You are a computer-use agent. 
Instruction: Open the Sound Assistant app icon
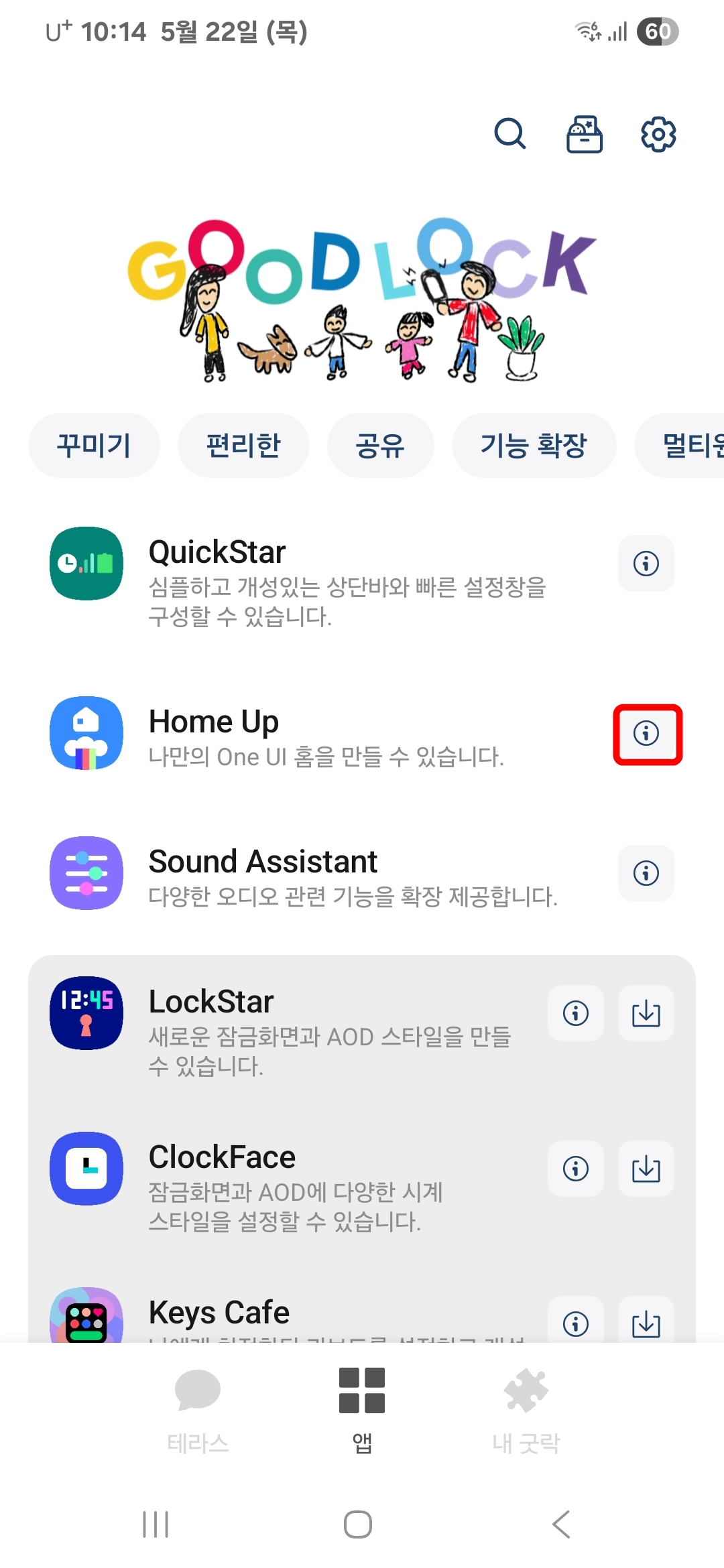pyautogui.click(x=86, y=873)
